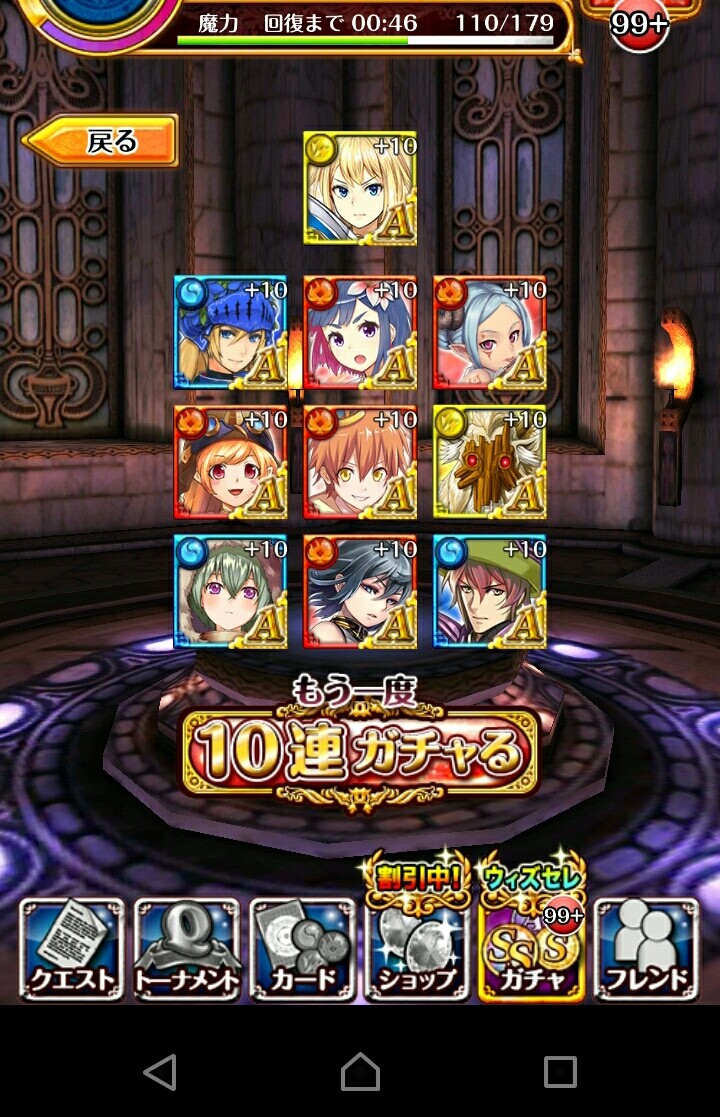Tap the 戻る back button

(x=102, y=141)
